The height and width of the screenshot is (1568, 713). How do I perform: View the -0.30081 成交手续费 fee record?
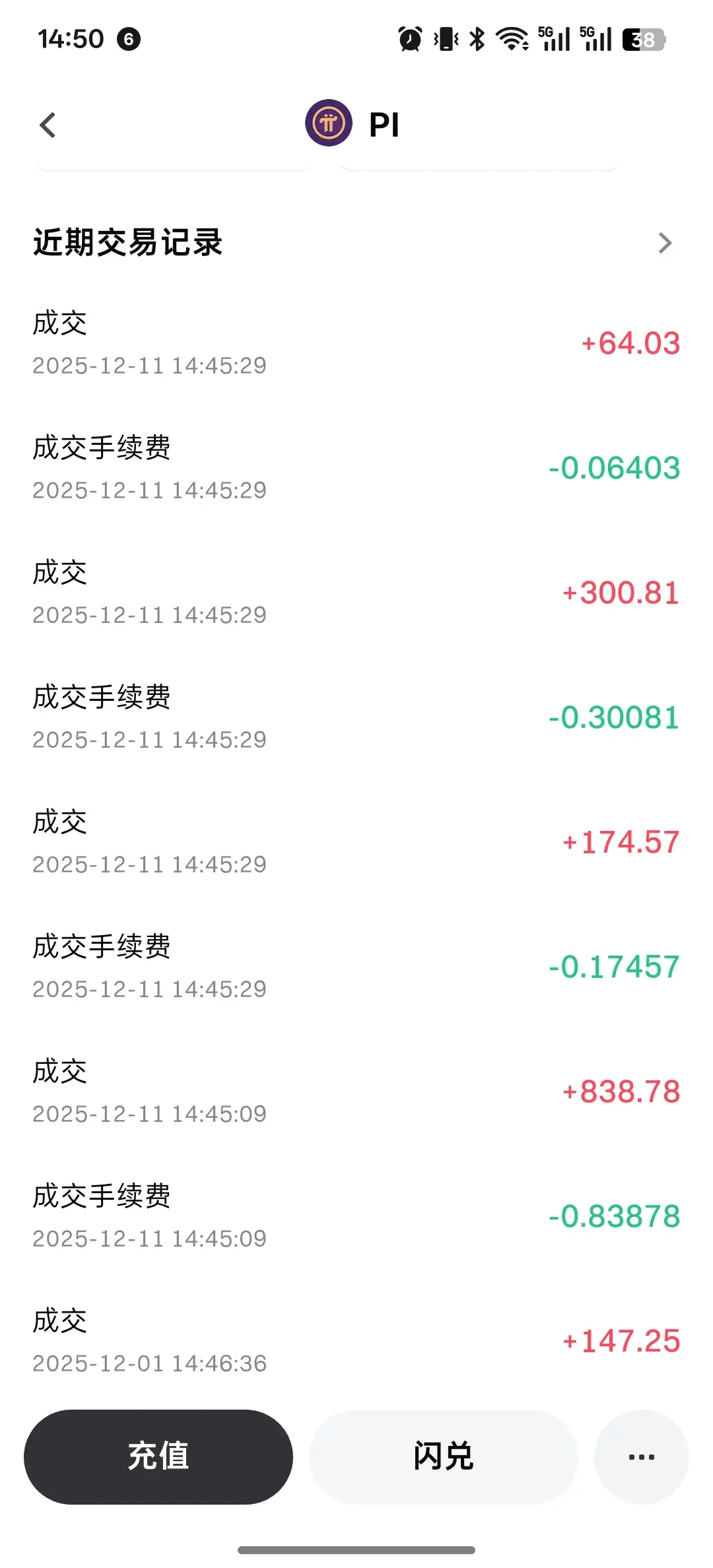pyautogui.click(x=356, y=717)
